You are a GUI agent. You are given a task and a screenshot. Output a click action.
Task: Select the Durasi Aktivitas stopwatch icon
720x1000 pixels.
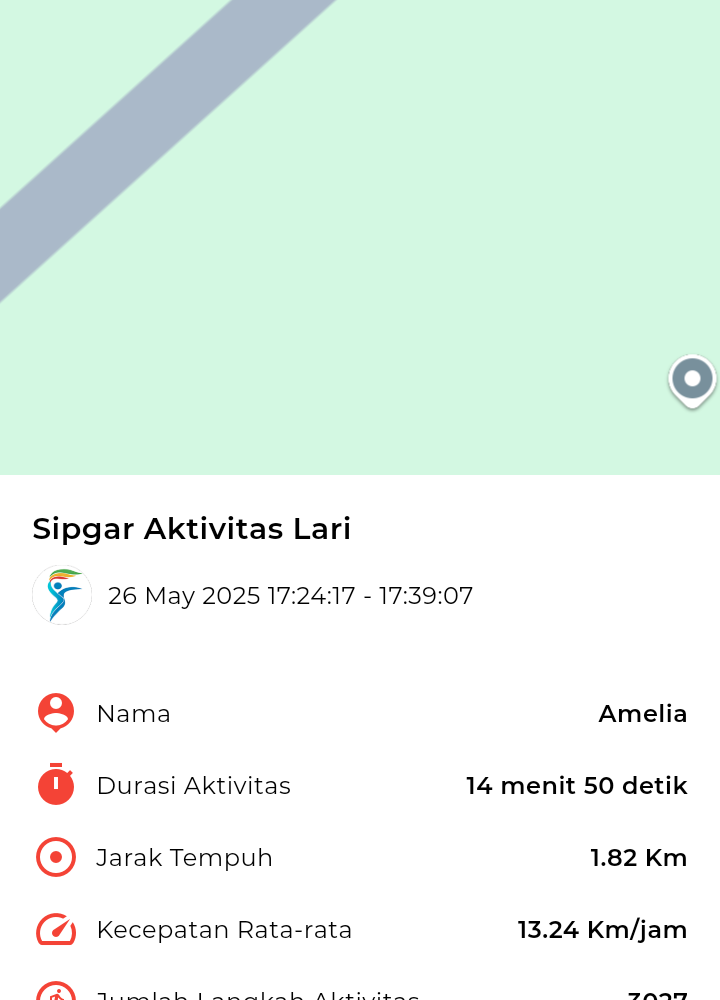pos(56,784)
